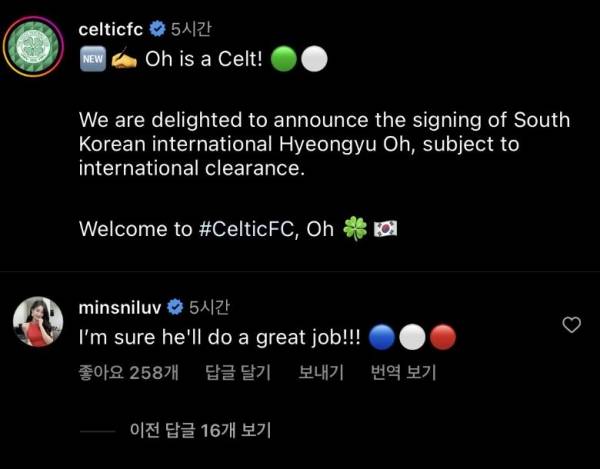This screenshot has height=469, width=600.
Task: Open the #CelticFC hashtag
Action: pyautogui.click(x=250, y=228)
